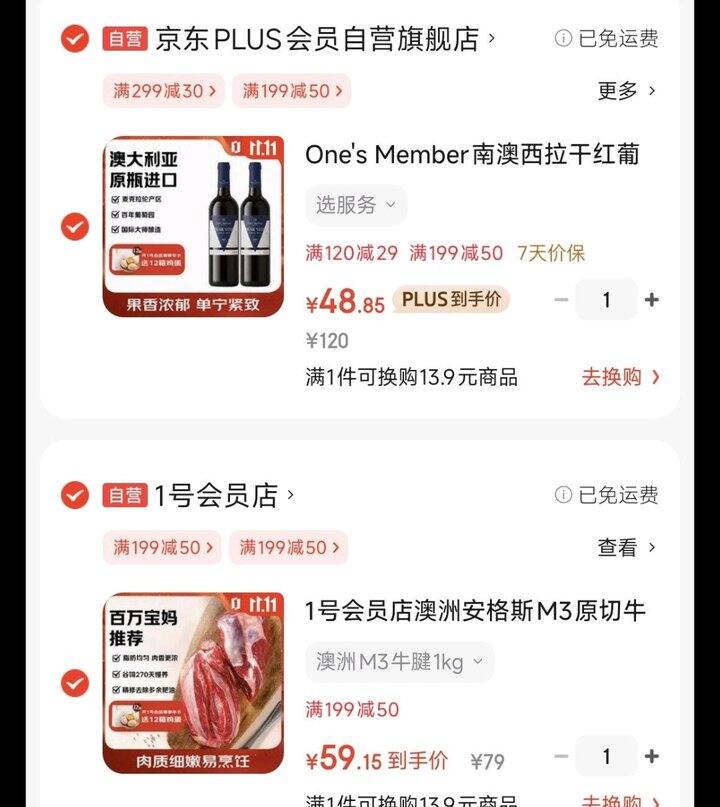Viewport: 720px width, 807px height.
Task: Click the PLUS到手价 price badge
Action: click(450, 298)
